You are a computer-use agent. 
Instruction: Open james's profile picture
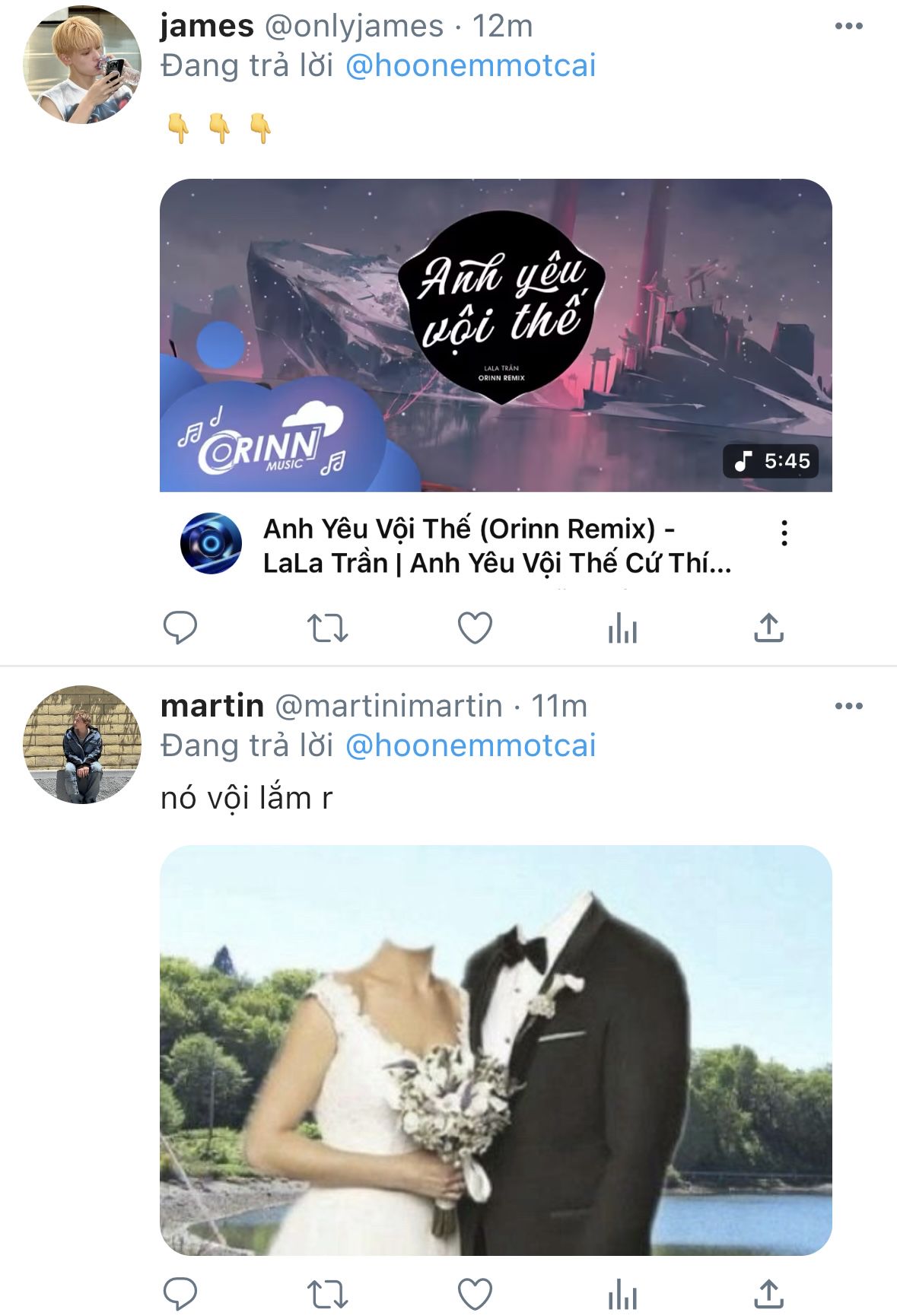81,65
